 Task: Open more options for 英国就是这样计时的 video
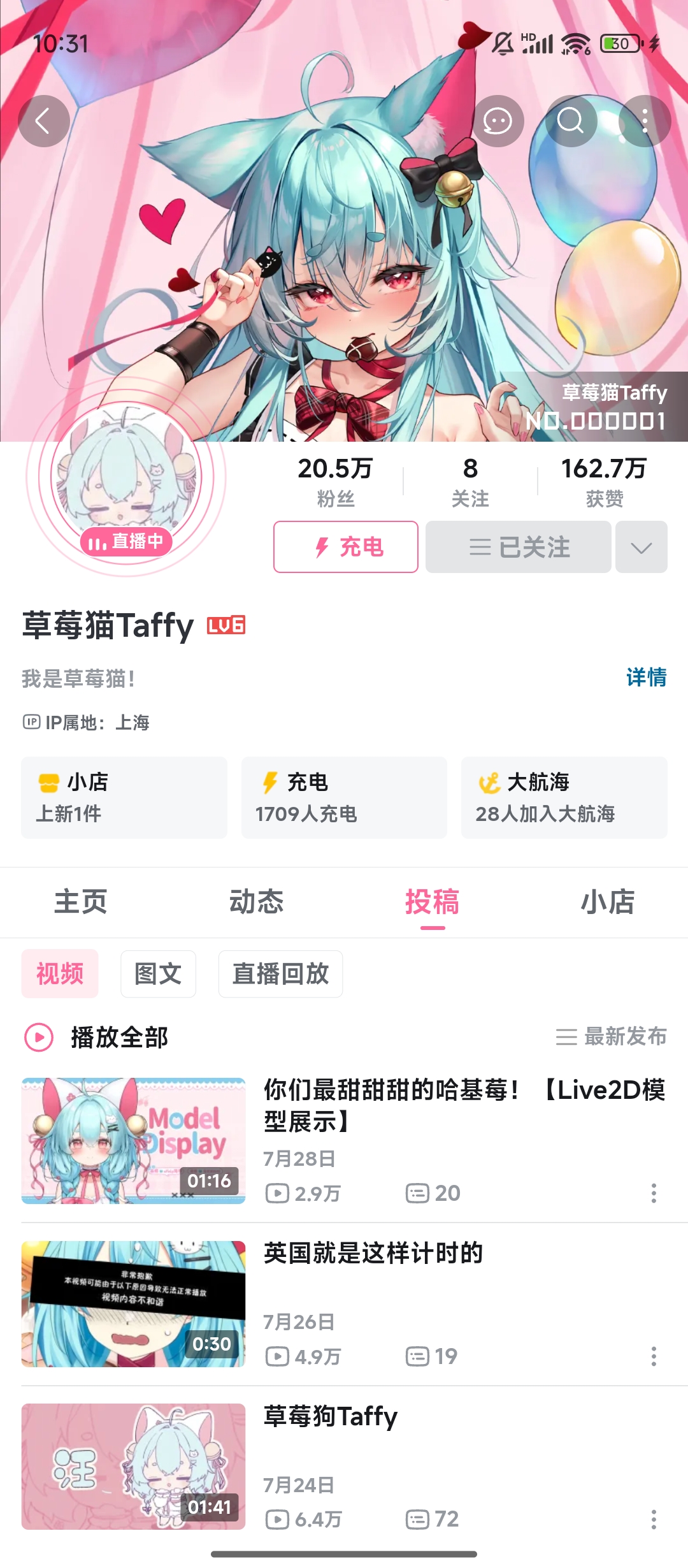tap(654, 1356)
